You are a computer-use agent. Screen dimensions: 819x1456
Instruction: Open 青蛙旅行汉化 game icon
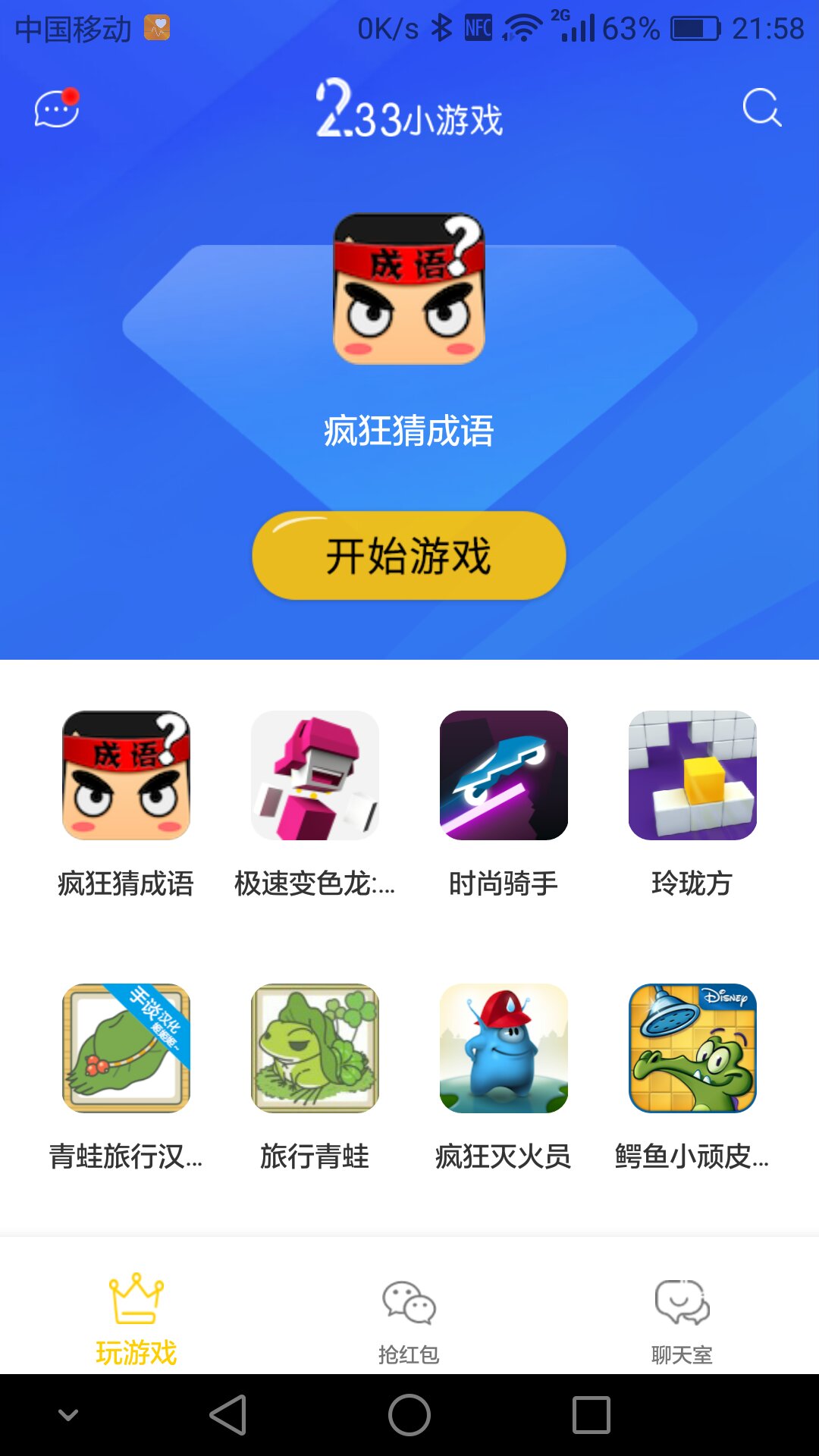[125, 1050]
